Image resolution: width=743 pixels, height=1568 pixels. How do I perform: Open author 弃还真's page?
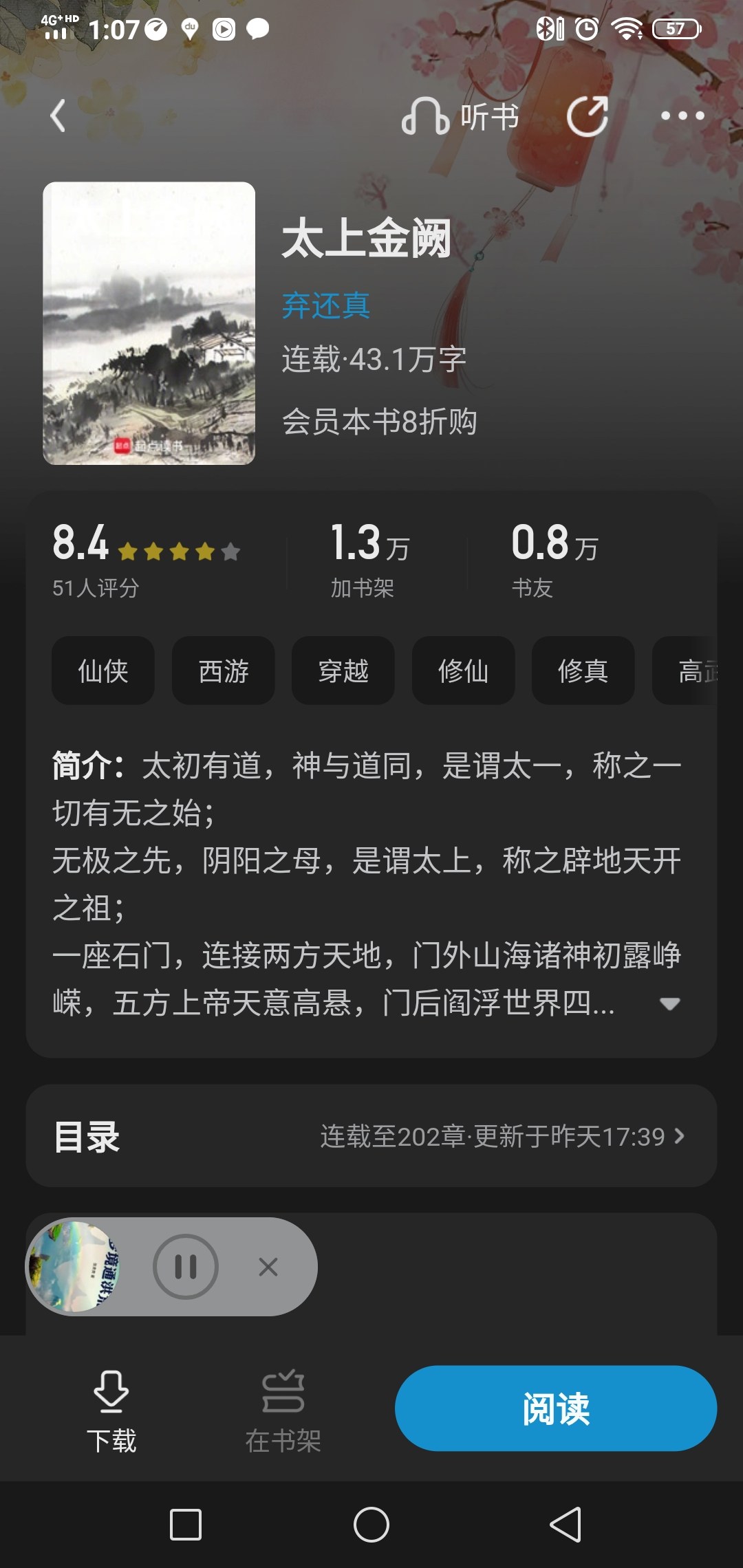pos(326,305)
